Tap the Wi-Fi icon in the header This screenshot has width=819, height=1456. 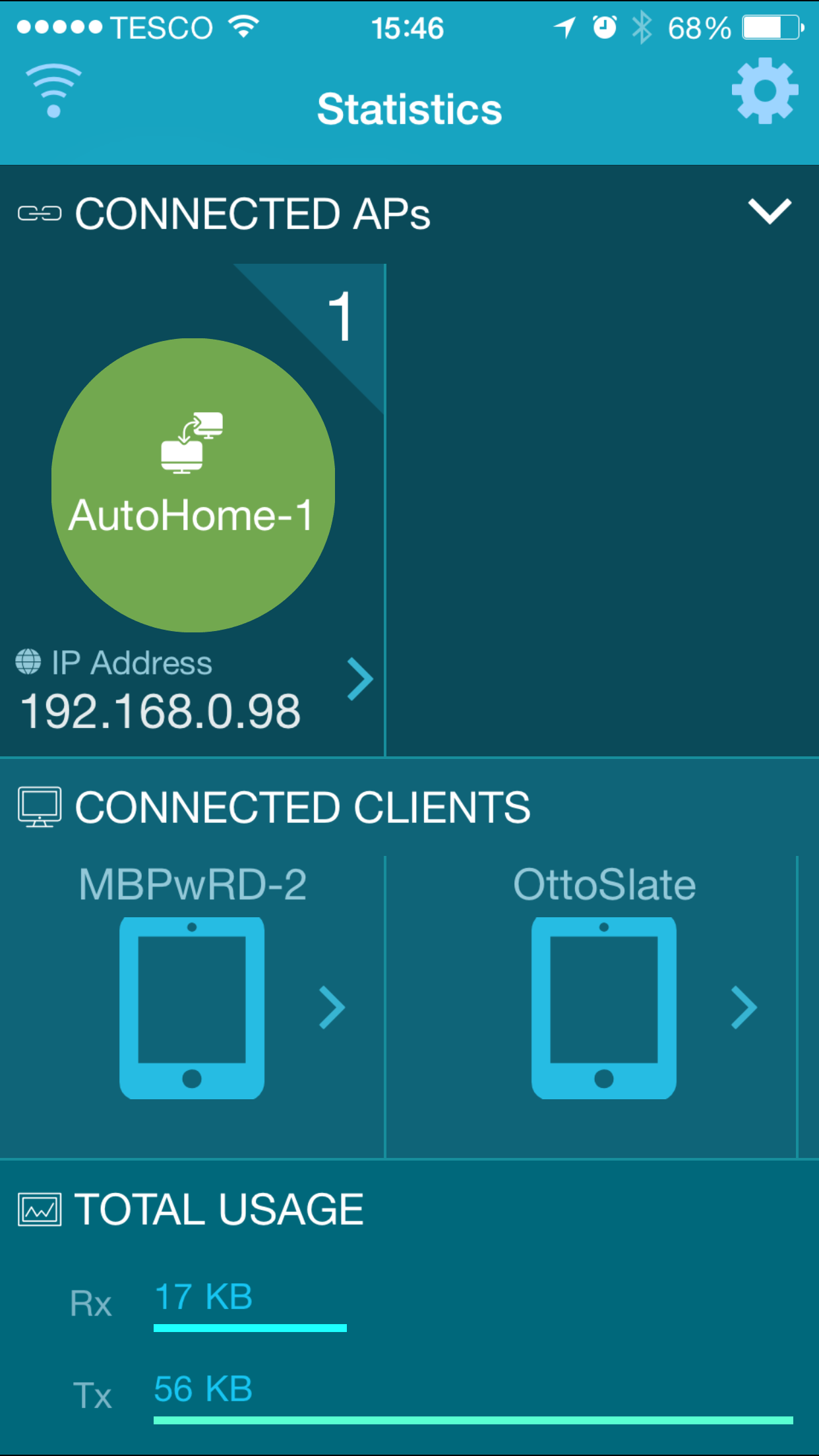[53, 92]
